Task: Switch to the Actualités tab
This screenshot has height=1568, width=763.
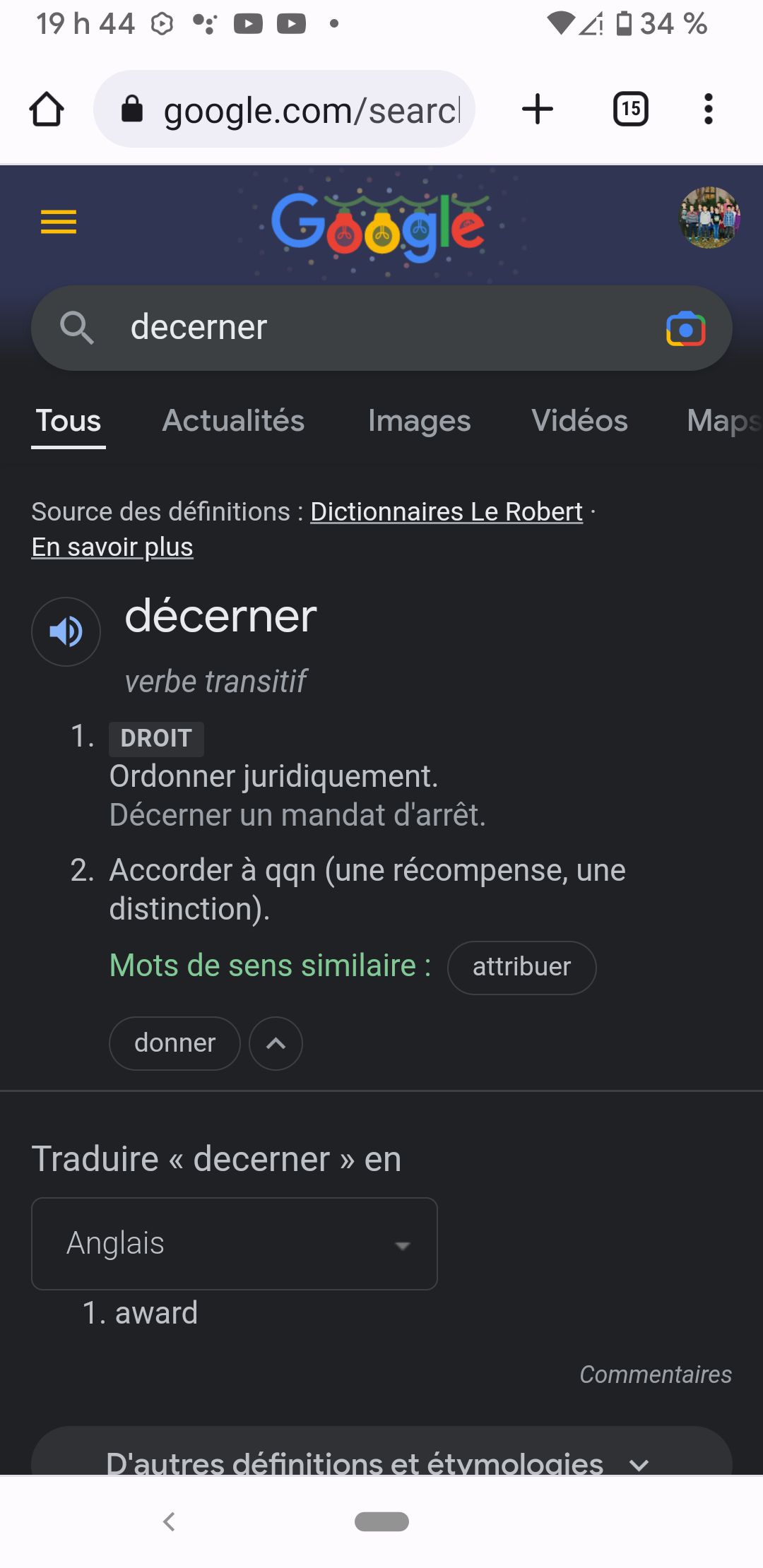Action: tap(233, 421)
